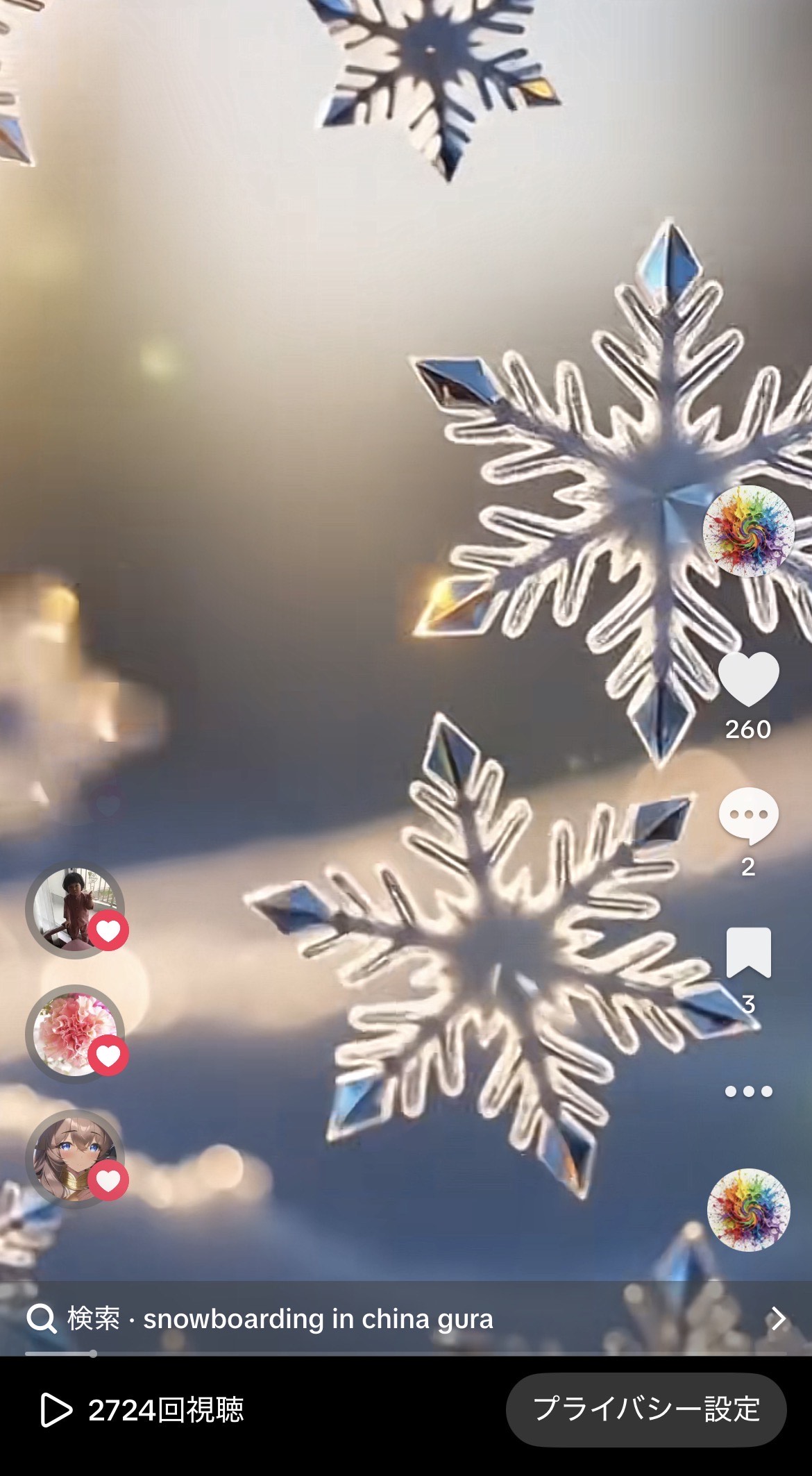Open the liker profile with pink flower
This screenshot has height=1476, width=812.
click(74, 1034)
